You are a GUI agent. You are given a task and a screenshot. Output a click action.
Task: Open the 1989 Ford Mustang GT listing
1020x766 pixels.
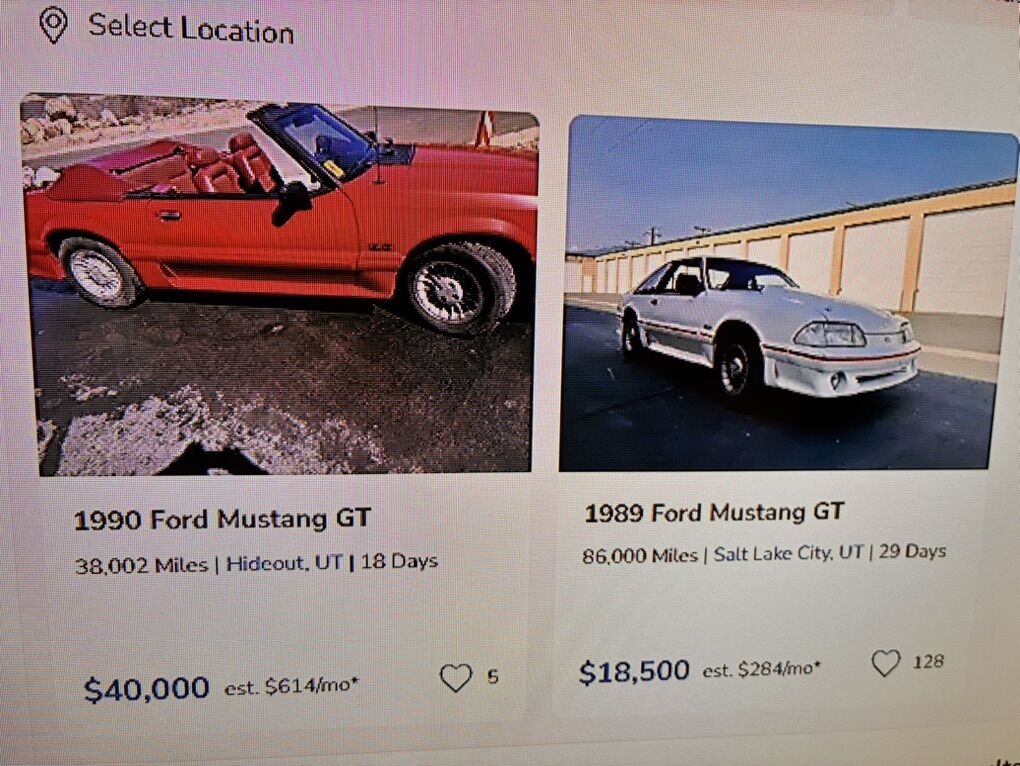tap(713, 513)
